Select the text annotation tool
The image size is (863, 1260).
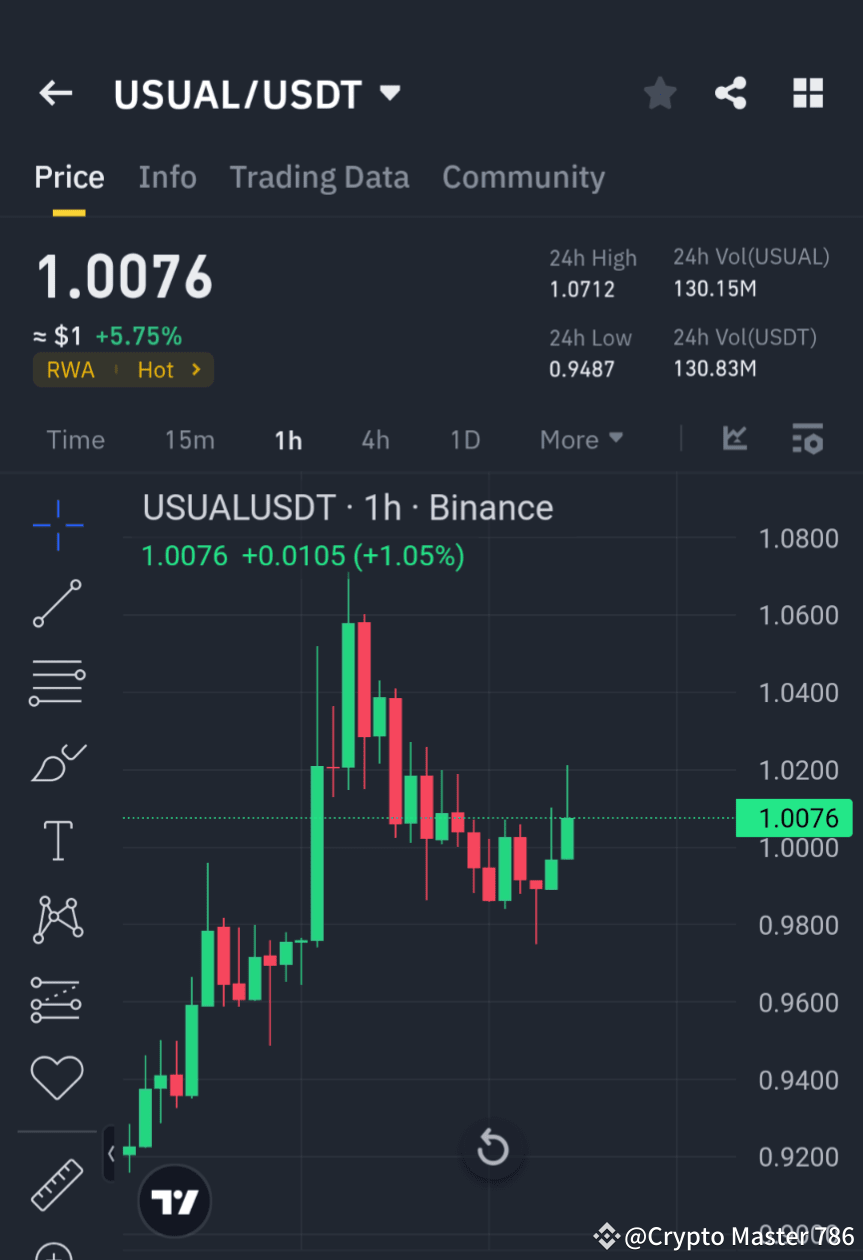coord(57,840)
